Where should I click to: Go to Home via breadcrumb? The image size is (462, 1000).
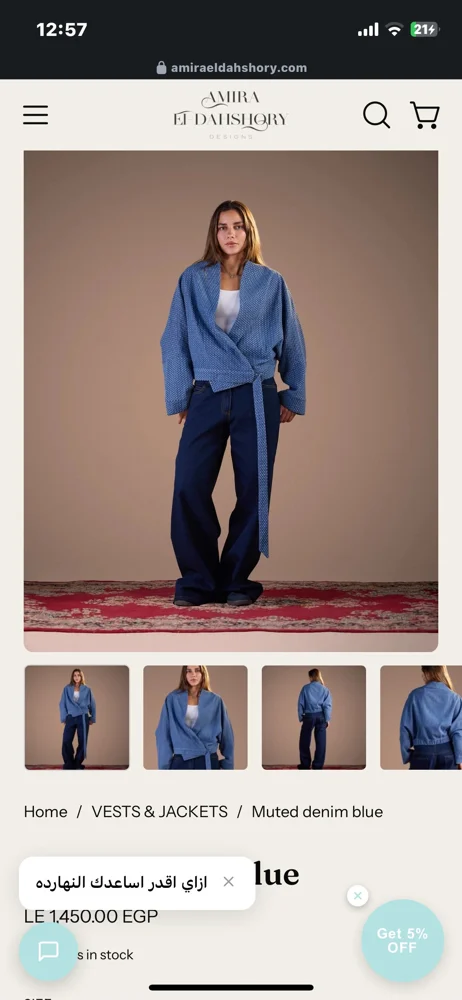tap(45, 812)
